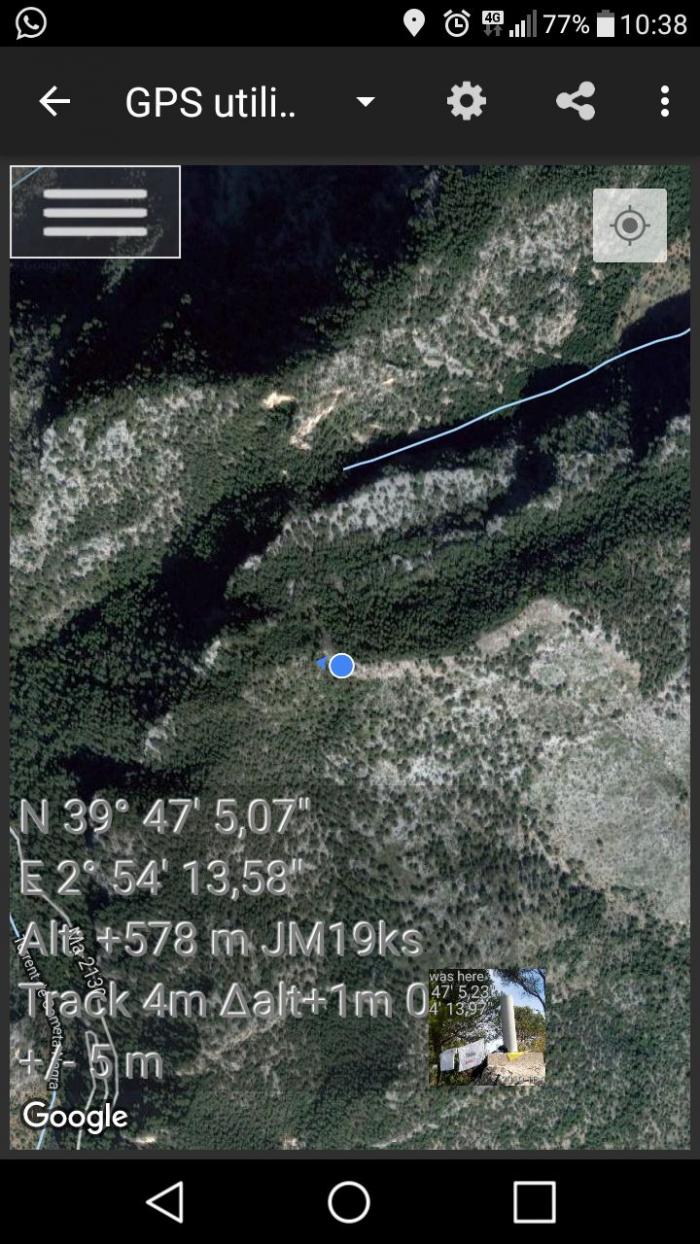The width and height of the screenshot is (700, 1244).
Task: Go back using the app bar arrow
Action: (54, 101)
